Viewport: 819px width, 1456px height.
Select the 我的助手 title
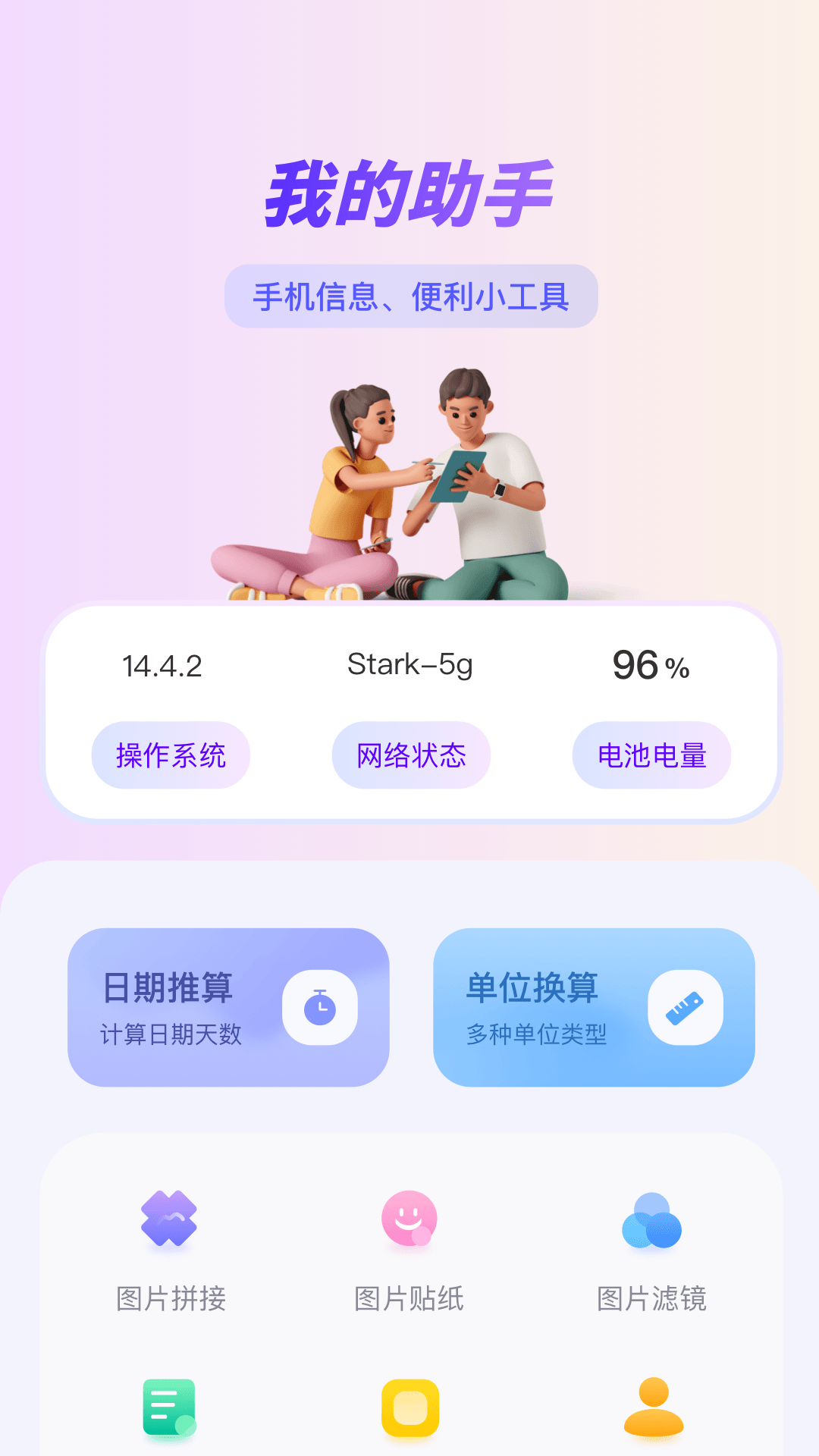409,193
